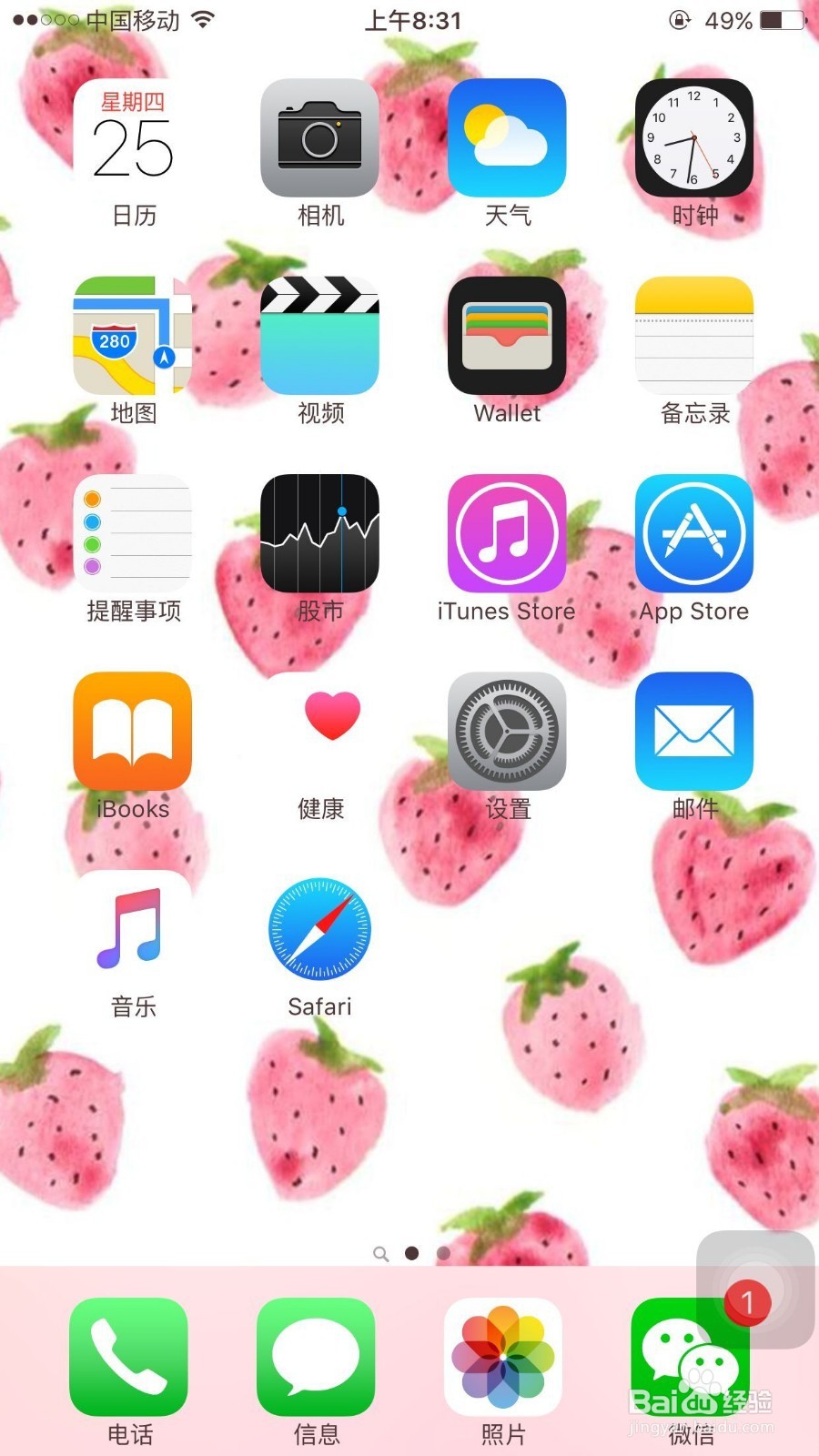
Task: Launch the Stocks (股市) app
Action: [318, 532]
